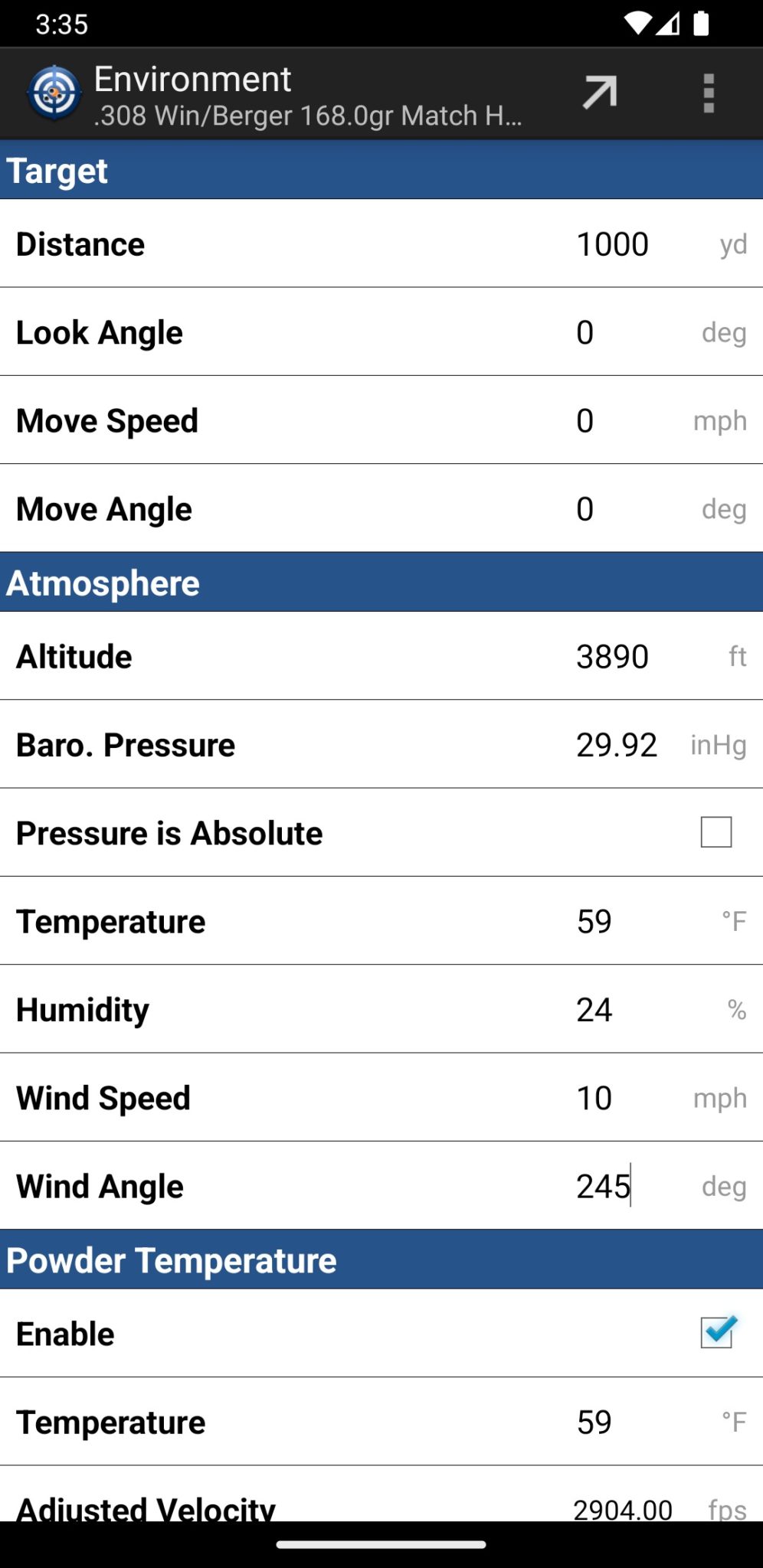Image resolution: width=763 pixels, height=1568 pixels.
Task: Click the battery indicator icon
Action: (702, 23)
